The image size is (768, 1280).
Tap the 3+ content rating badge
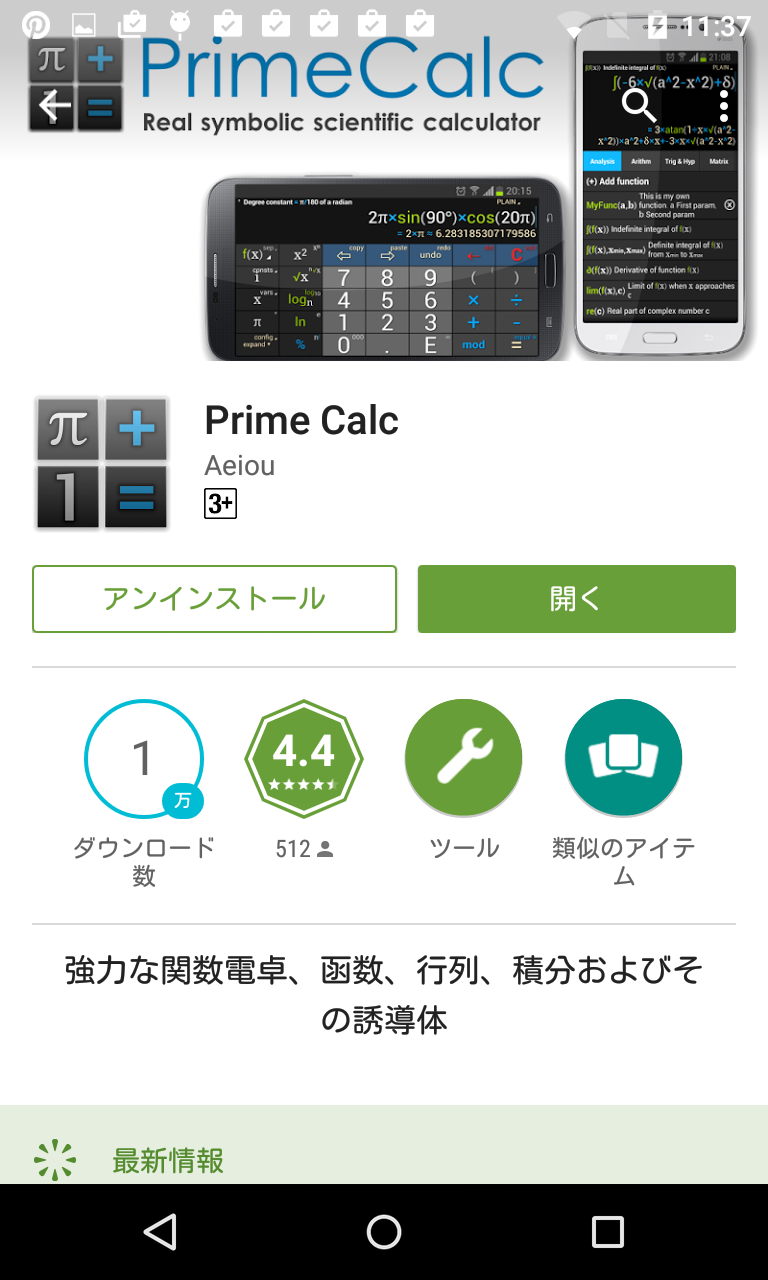[x=222, y=504]
